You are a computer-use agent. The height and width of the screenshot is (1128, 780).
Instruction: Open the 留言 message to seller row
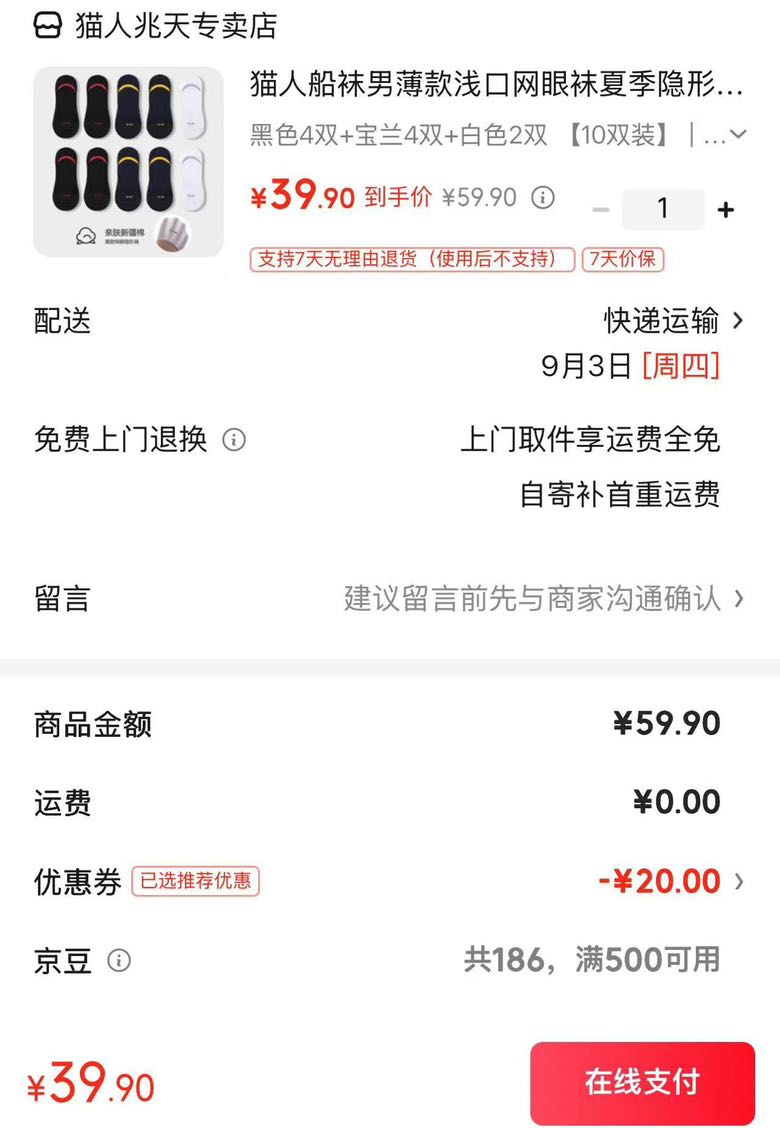tap(389, 599)
